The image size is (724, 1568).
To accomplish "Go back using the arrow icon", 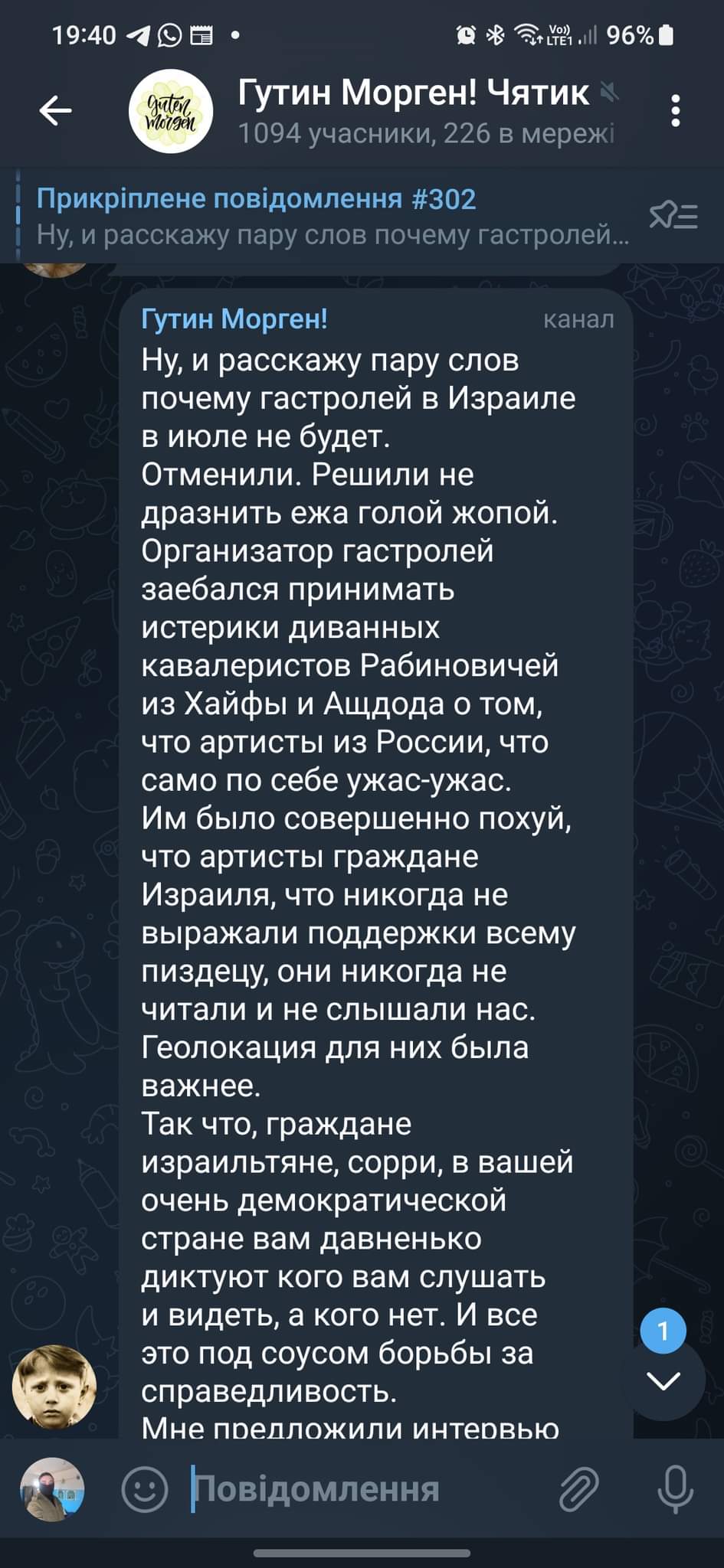I will pyautogui.click(x=55, y=112).
